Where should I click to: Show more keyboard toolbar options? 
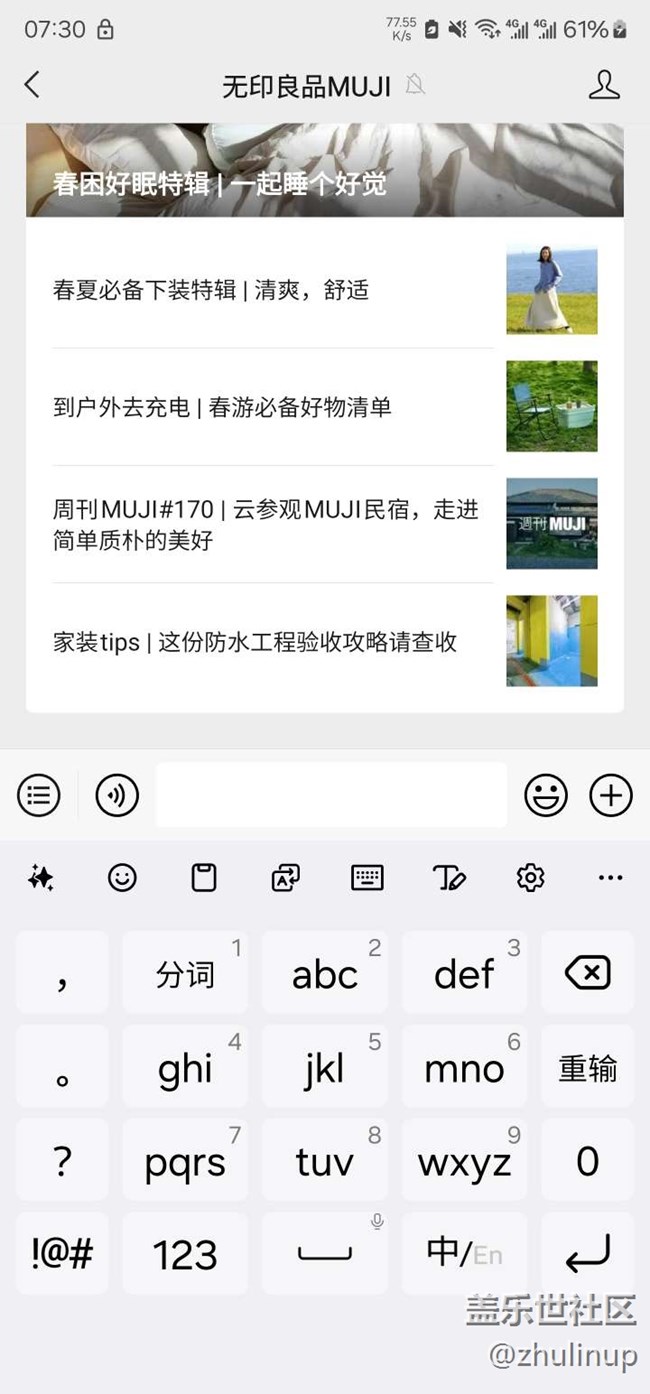click(610, 878)
